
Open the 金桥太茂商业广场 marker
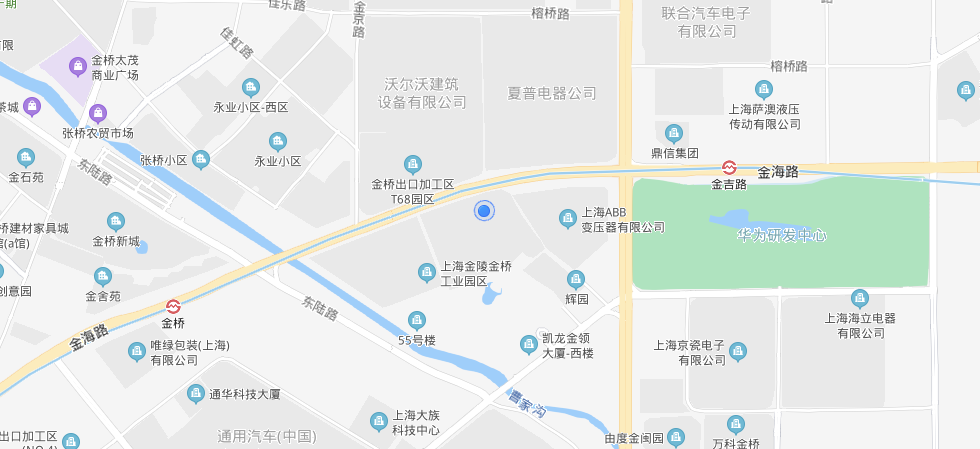[x=78, y=66]
